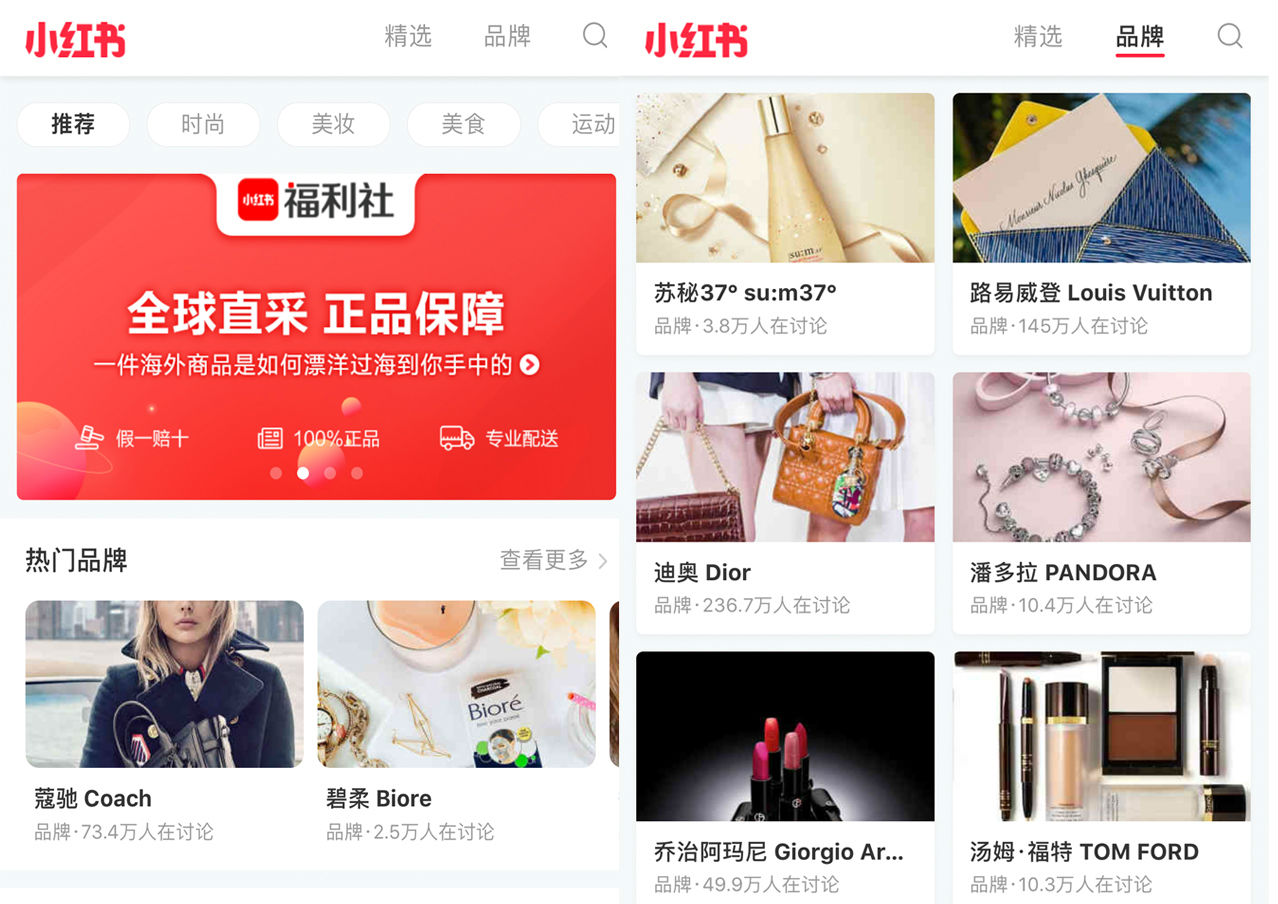Open the 碧柔 Biore brand card
This screenshot has height=904, width=1278.
point(456,720)
